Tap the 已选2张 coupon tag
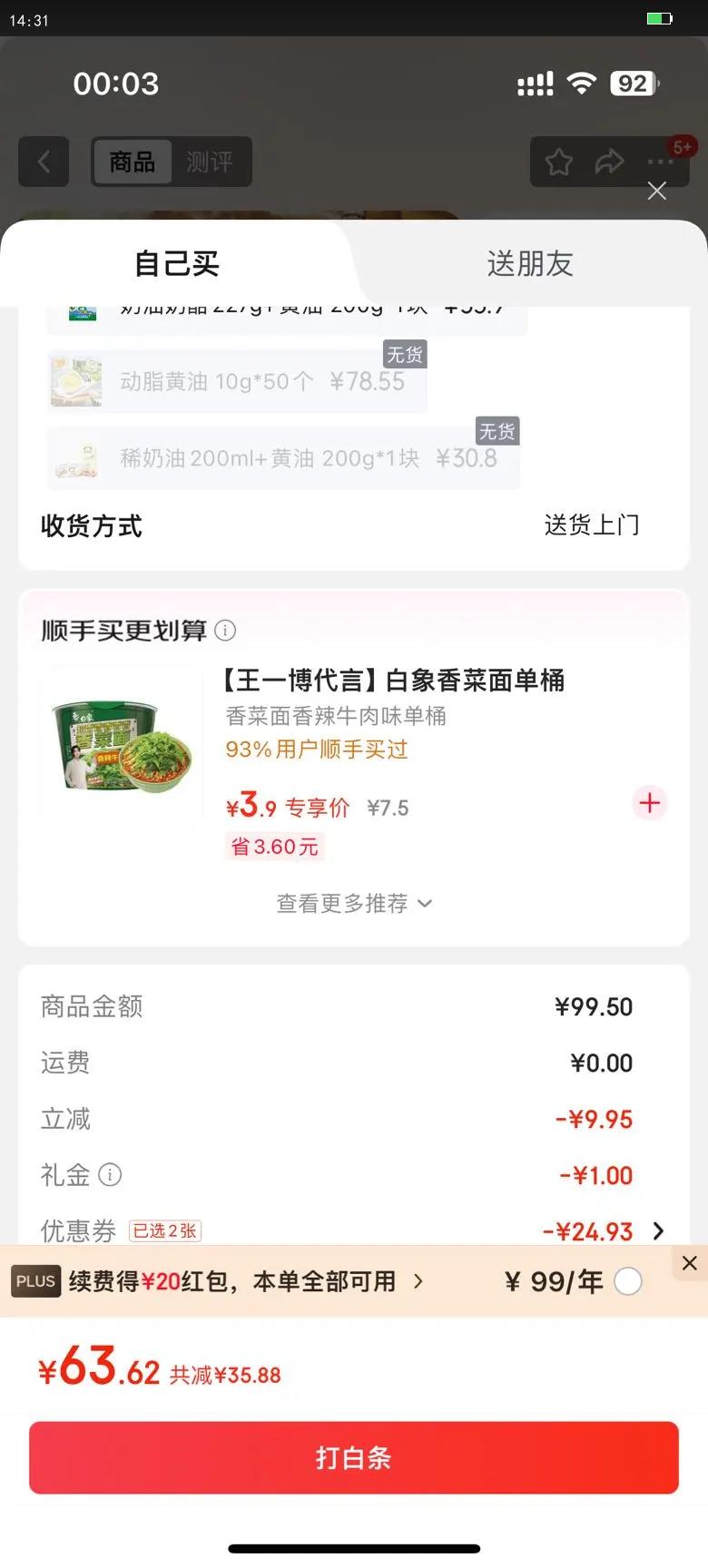 pos(164,1230)
